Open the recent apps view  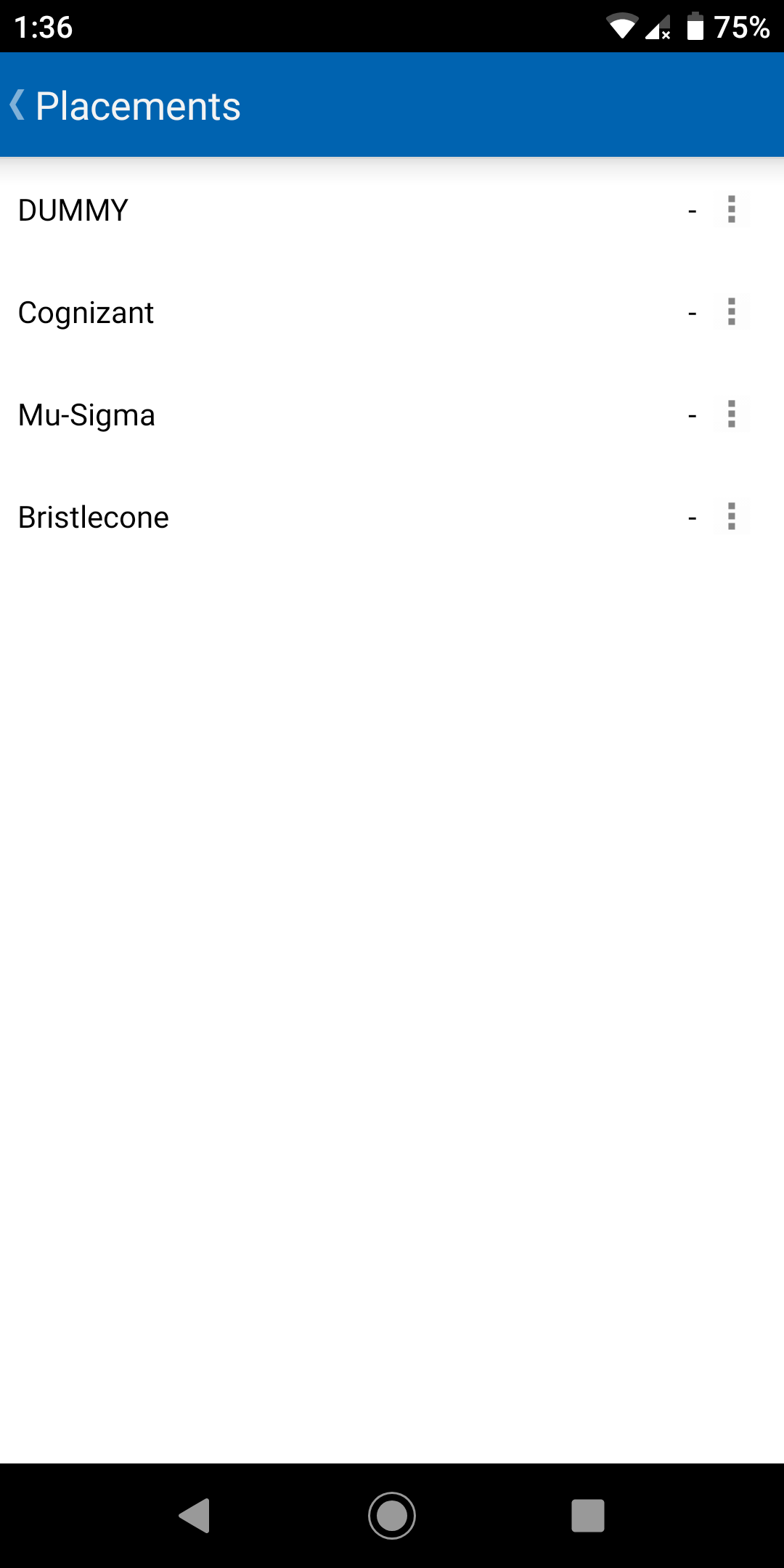tap(588, 1516)
